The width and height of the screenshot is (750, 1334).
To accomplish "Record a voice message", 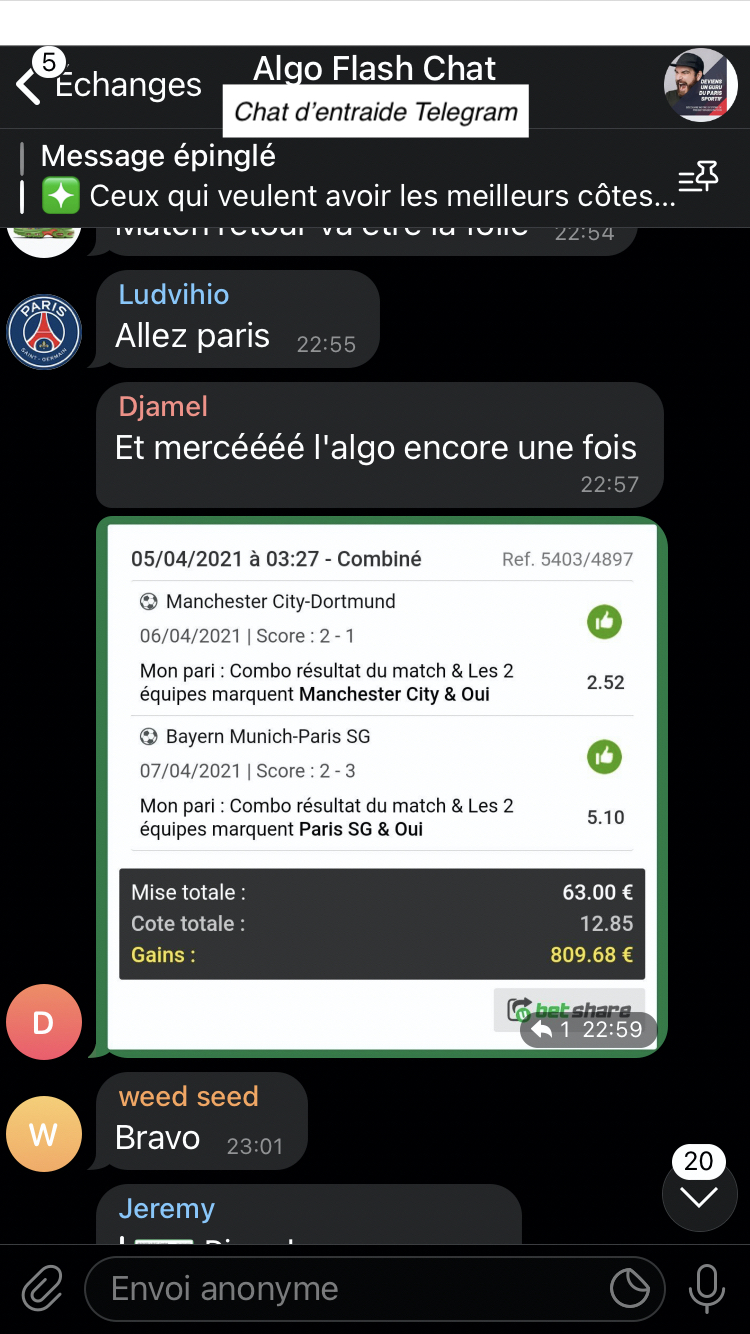I will 707,1288.
